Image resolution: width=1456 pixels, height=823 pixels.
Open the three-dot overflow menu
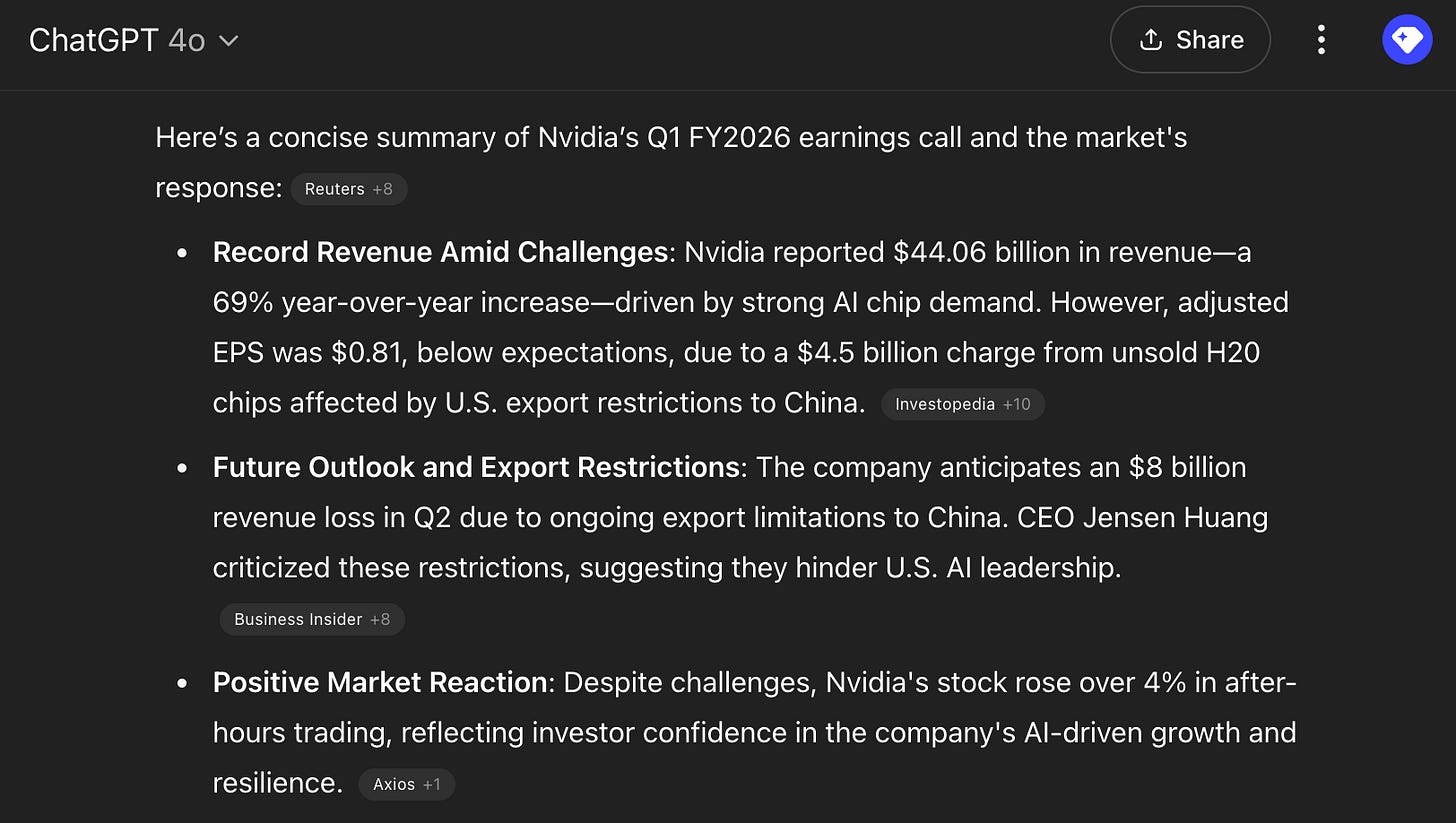[x=1321, y=40]
